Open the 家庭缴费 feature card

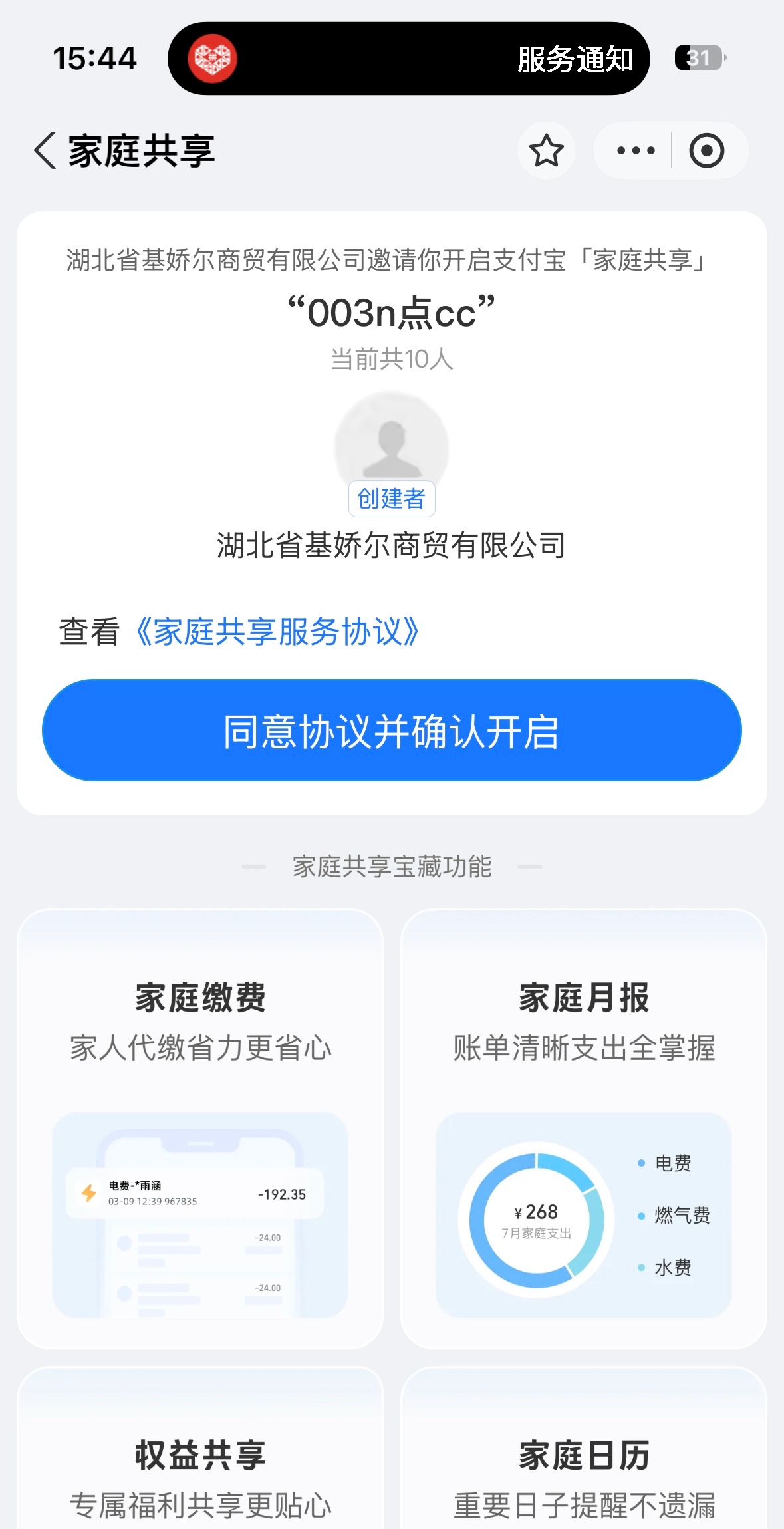click(x=200, y=1129)
